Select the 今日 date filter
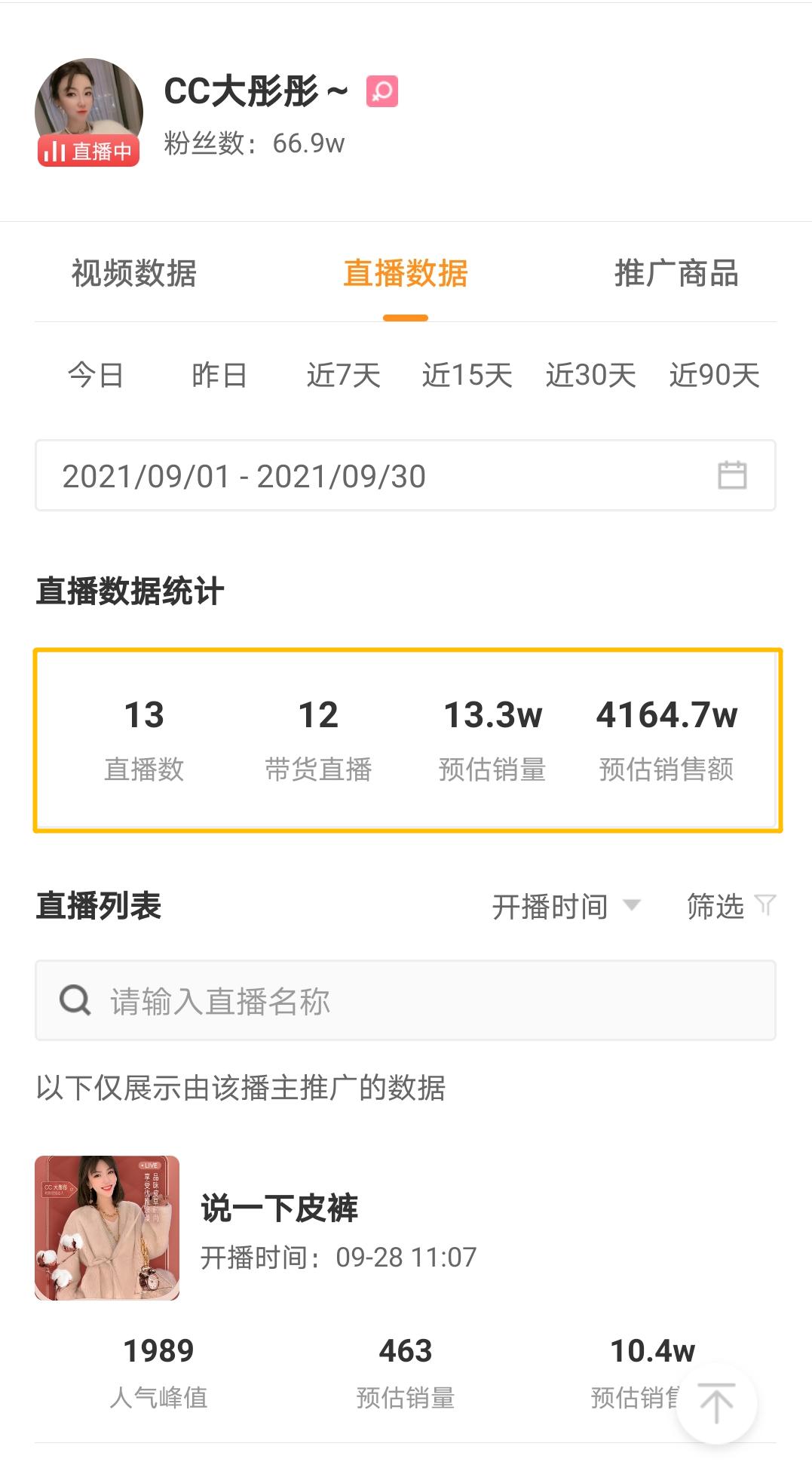Viewport: 812px width, 1465px height. 97,376
